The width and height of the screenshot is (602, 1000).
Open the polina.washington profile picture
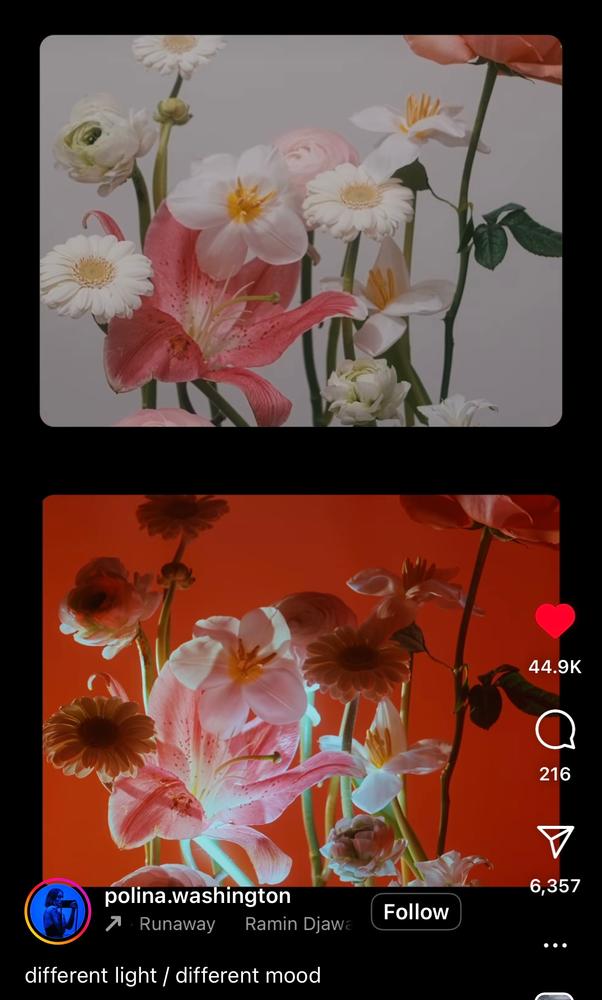point(57,912)
